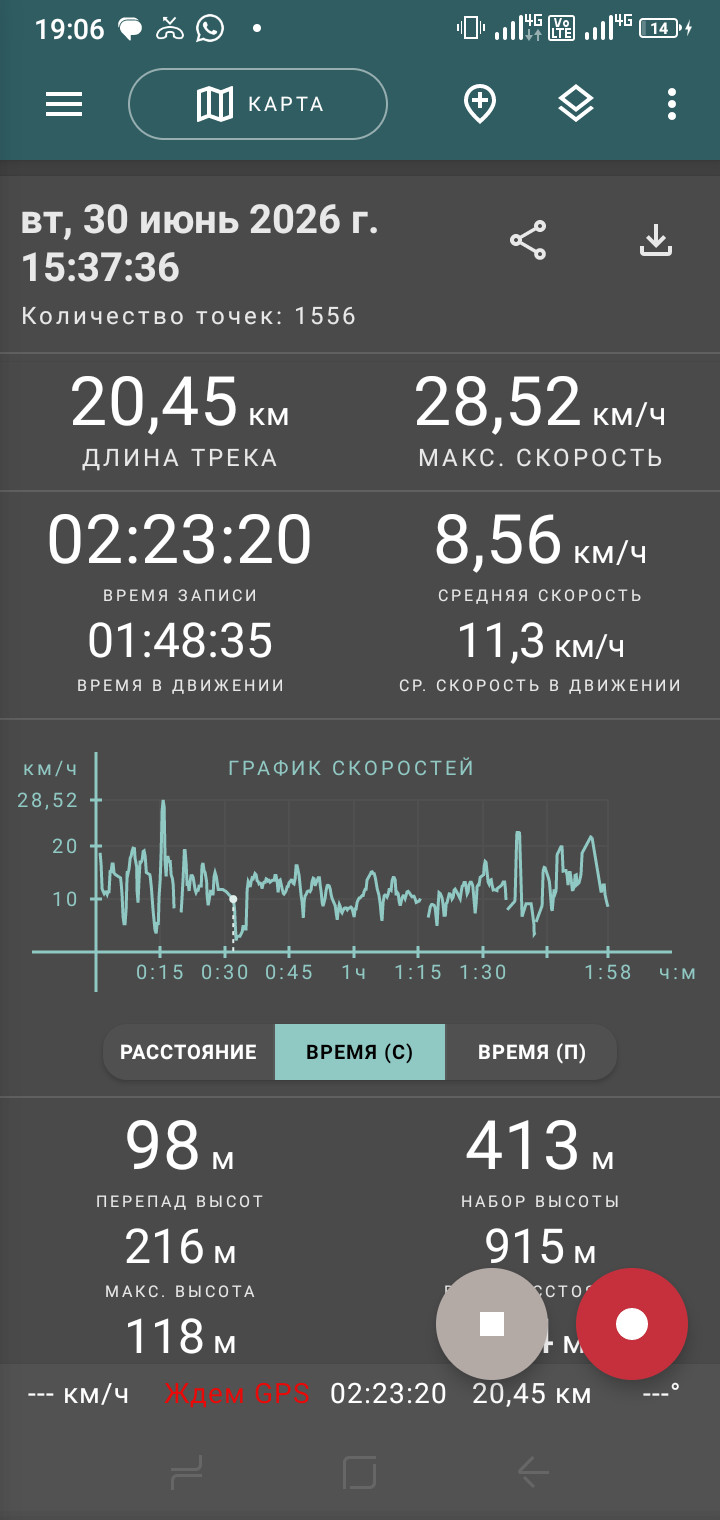Start recording with the red button
Image resolution: width=720 pixels, height=1520 pixels.
coord(632,1324)
